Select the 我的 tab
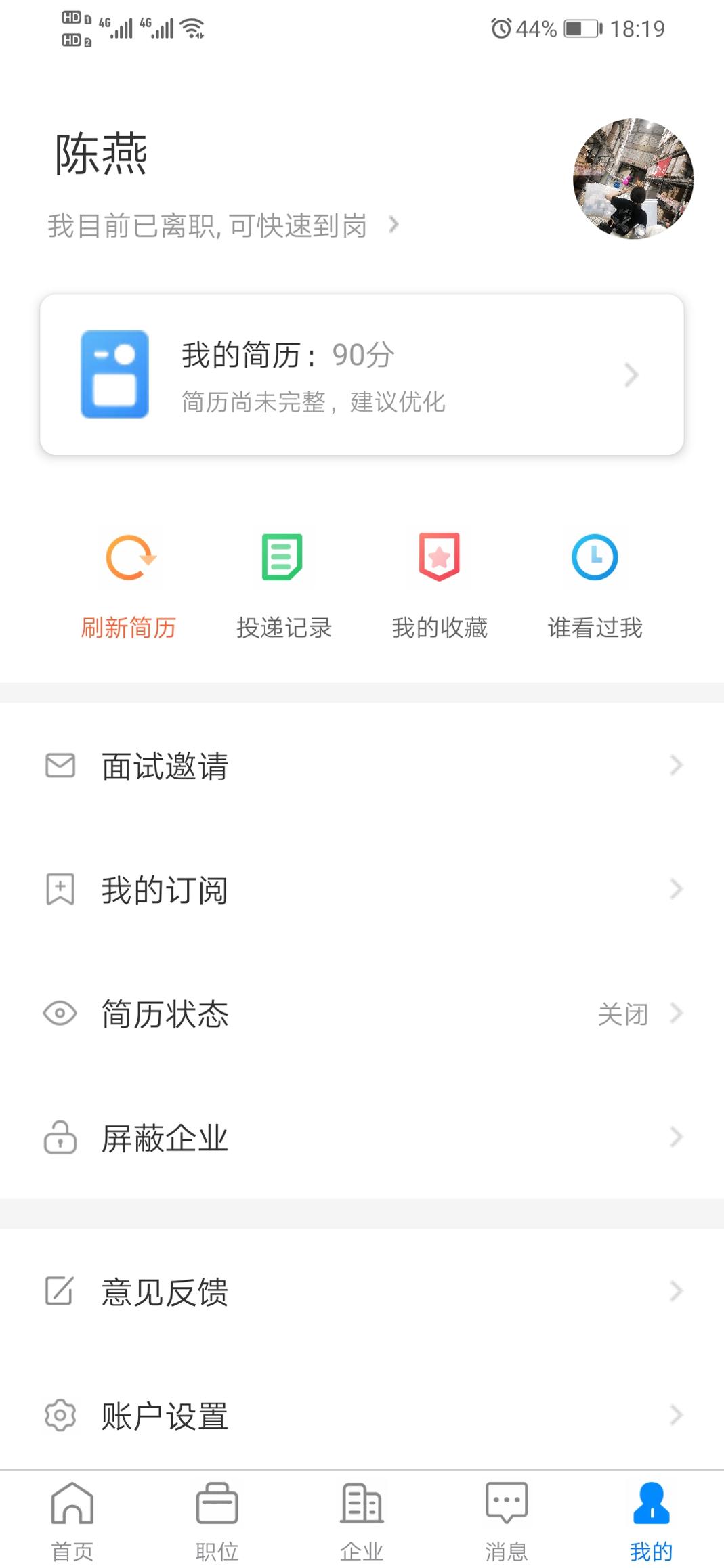The height and width of the screenshot is (1568, 724). point(651,1521)
